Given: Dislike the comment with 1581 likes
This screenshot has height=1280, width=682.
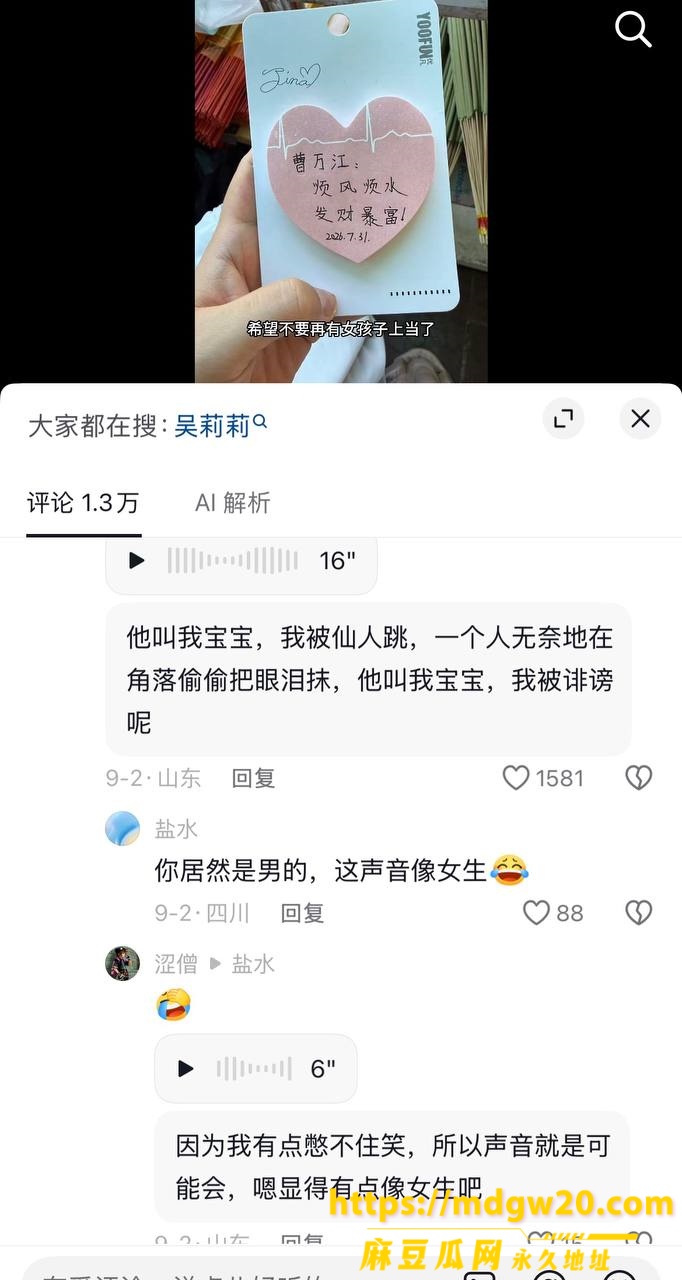Looking at the screenshot, I should [638, 778].
